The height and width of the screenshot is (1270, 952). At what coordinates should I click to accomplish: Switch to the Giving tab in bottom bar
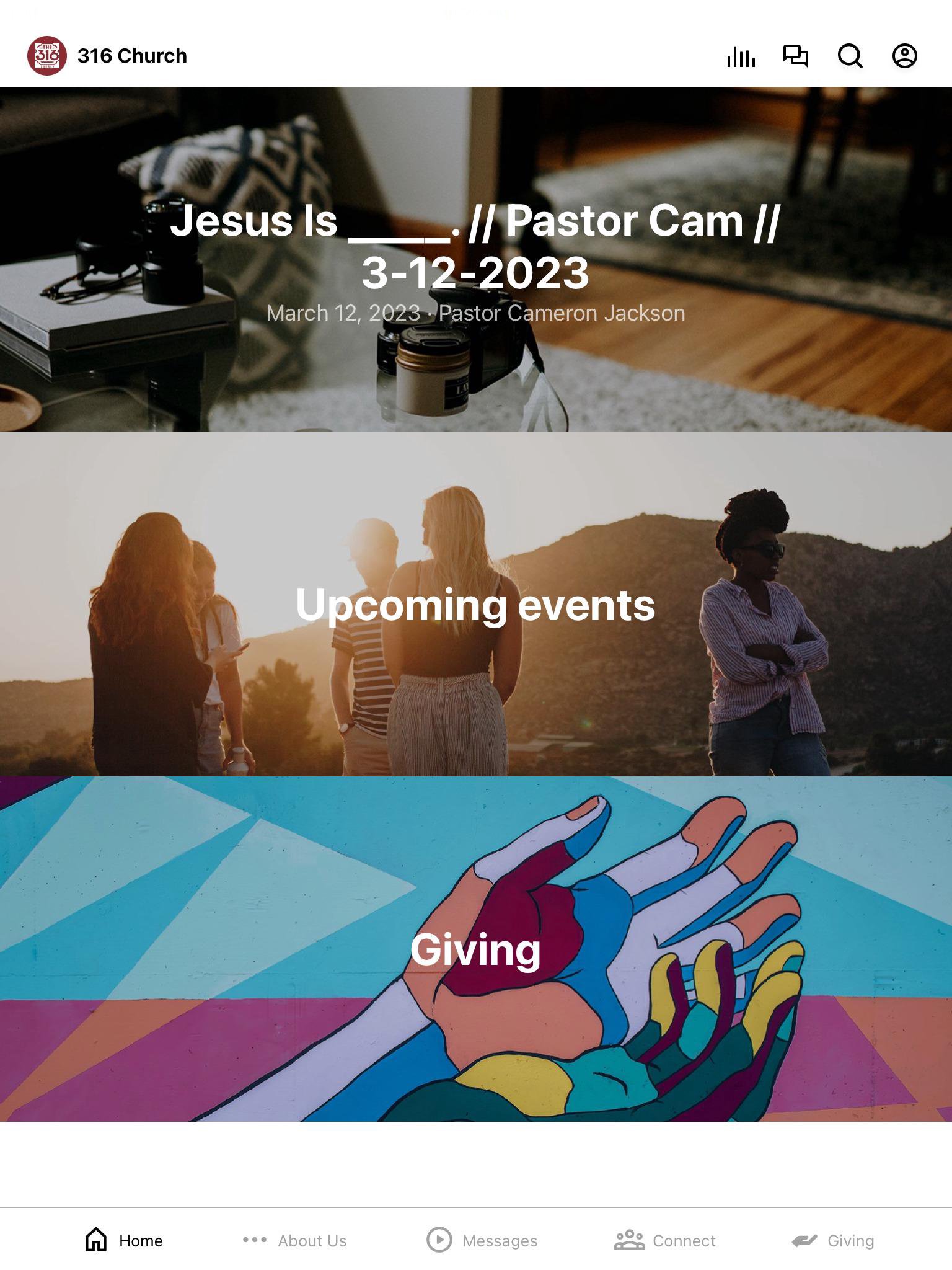[x=833, y=1240]
